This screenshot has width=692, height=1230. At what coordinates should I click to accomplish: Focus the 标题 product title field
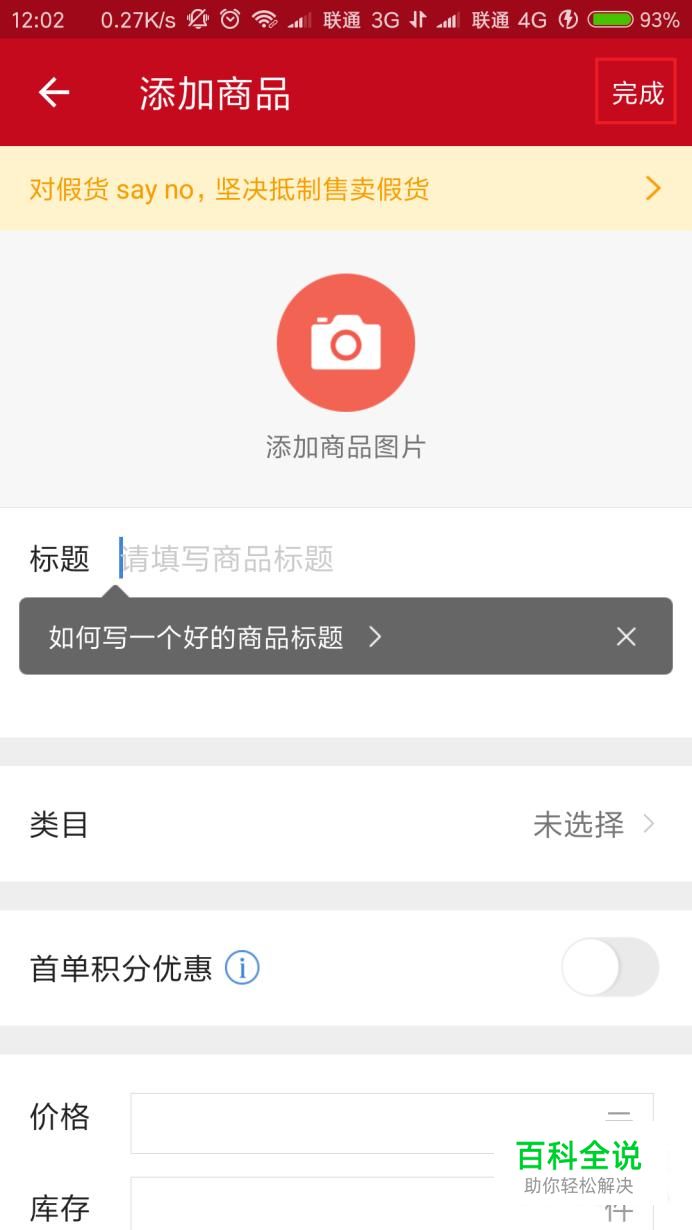pyautogui.click(x=390, y=558)
